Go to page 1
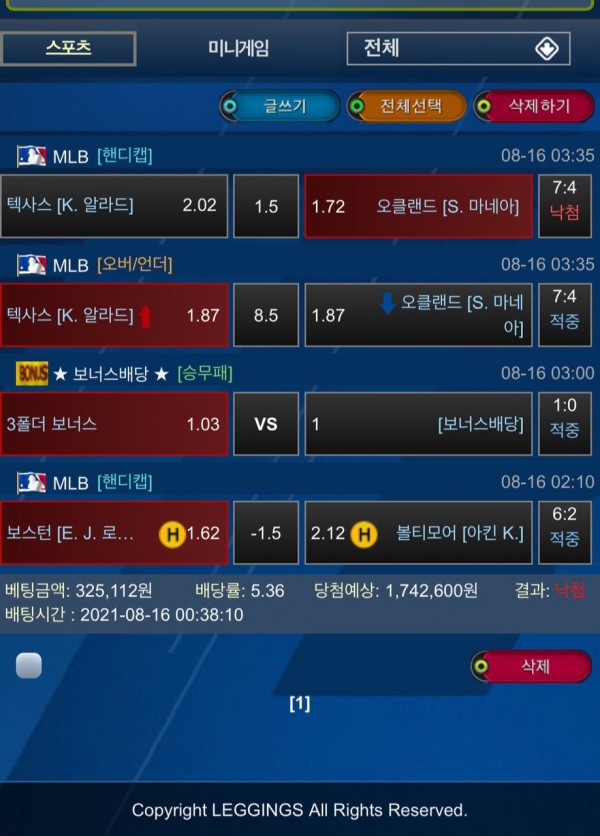Viewport: 600px width, 836px height. pos(299,704)
